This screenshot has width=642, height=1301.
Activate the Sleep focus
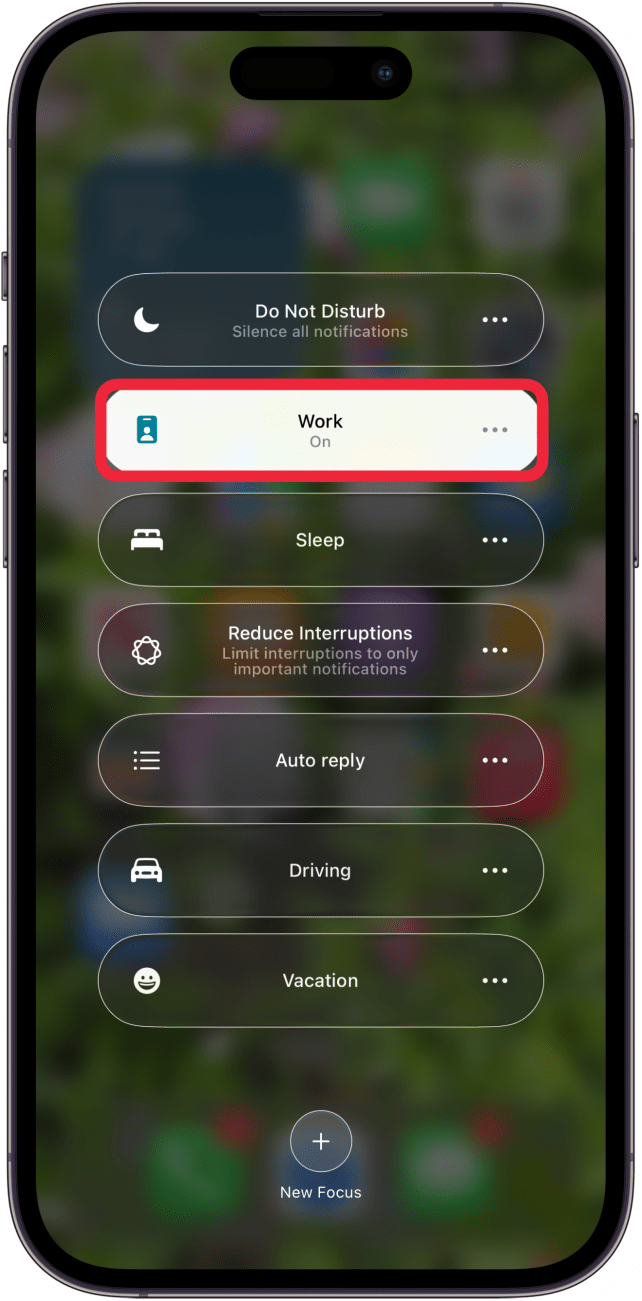pos(300,540)
